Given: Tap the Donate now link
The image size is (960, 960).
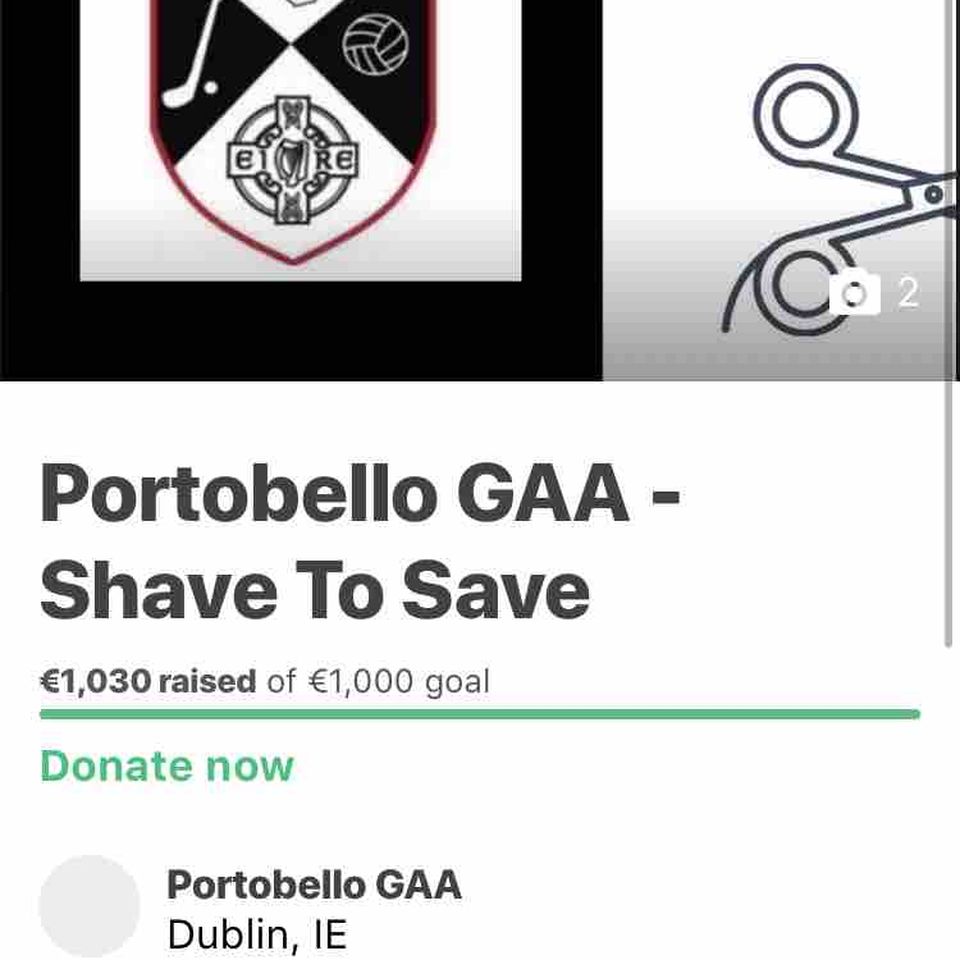Looking at the screenshot, I should pyautogui.click(x=167, y=767).
